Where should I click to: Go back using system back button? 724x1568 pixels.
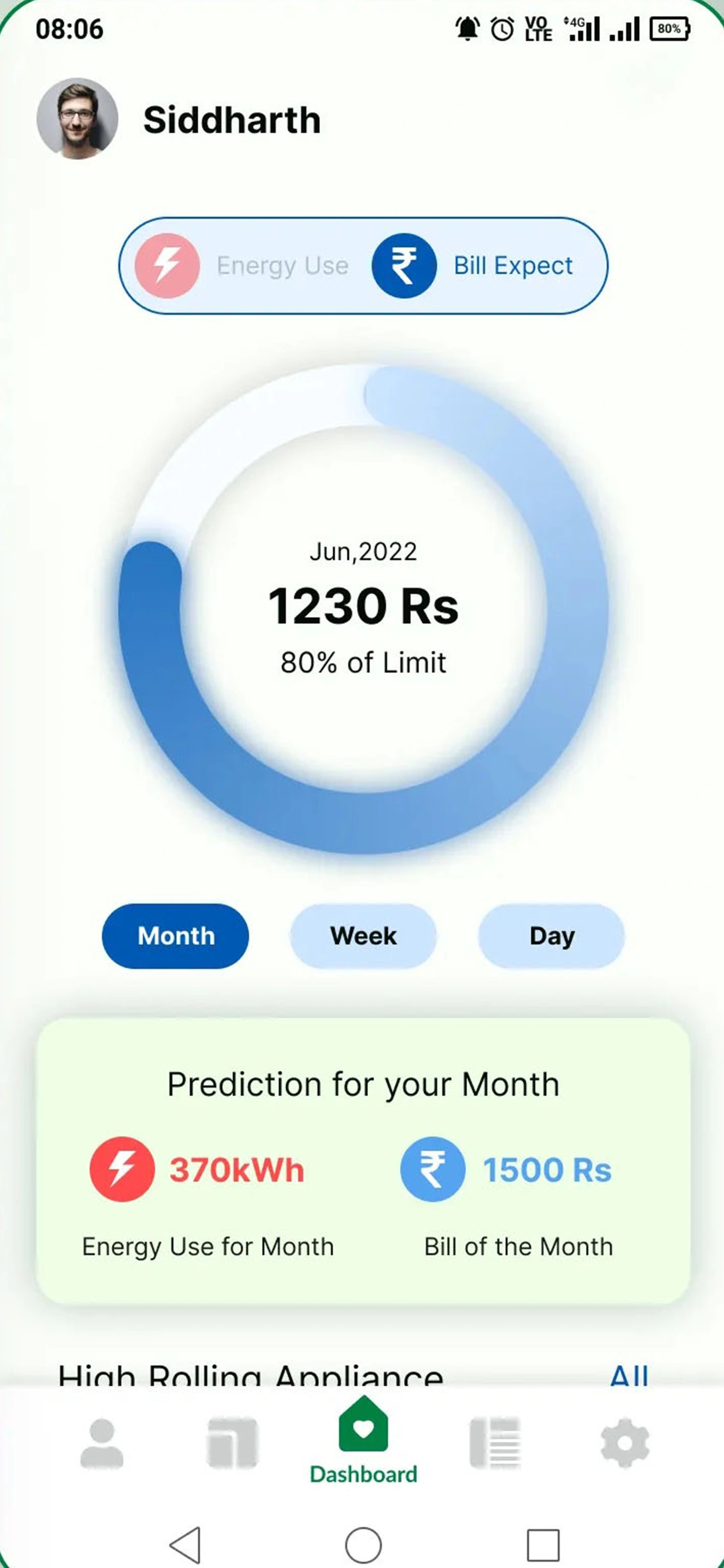185,1544
